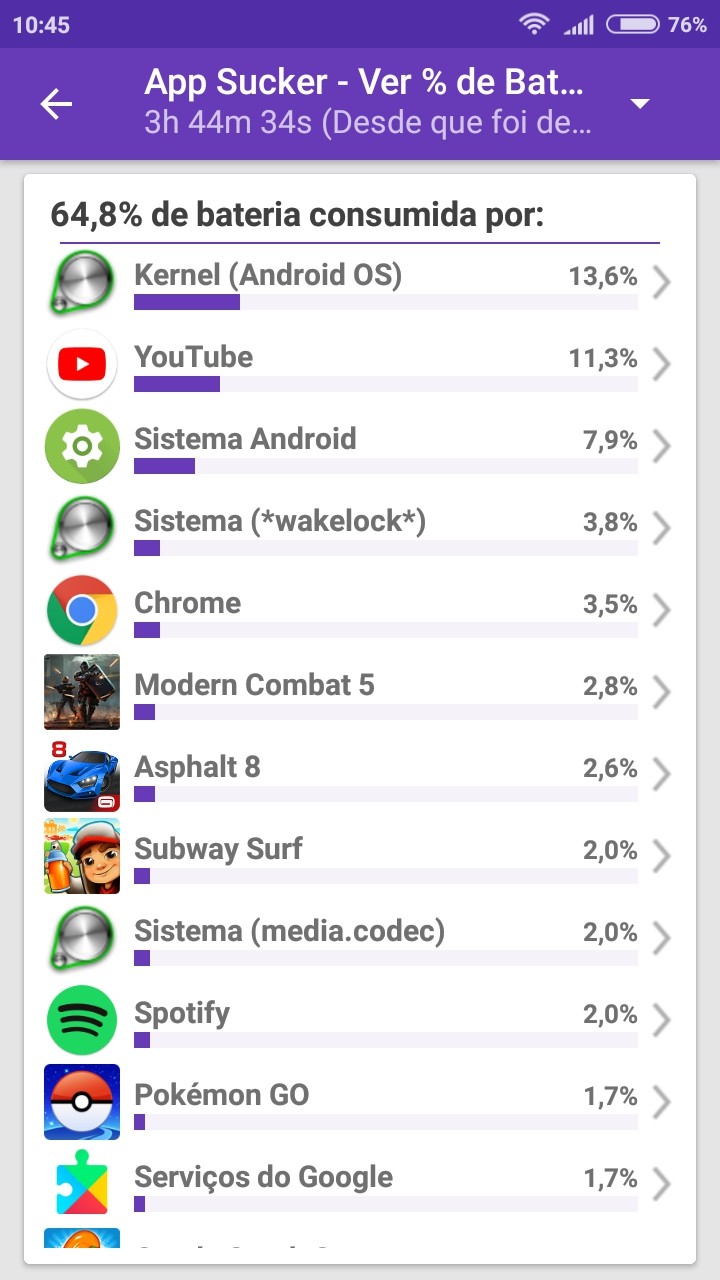Image resolution: width=720 pixels, height=1280 pixels.
Task: Open Kernel (Android OS) battery details
Action: 360,283
